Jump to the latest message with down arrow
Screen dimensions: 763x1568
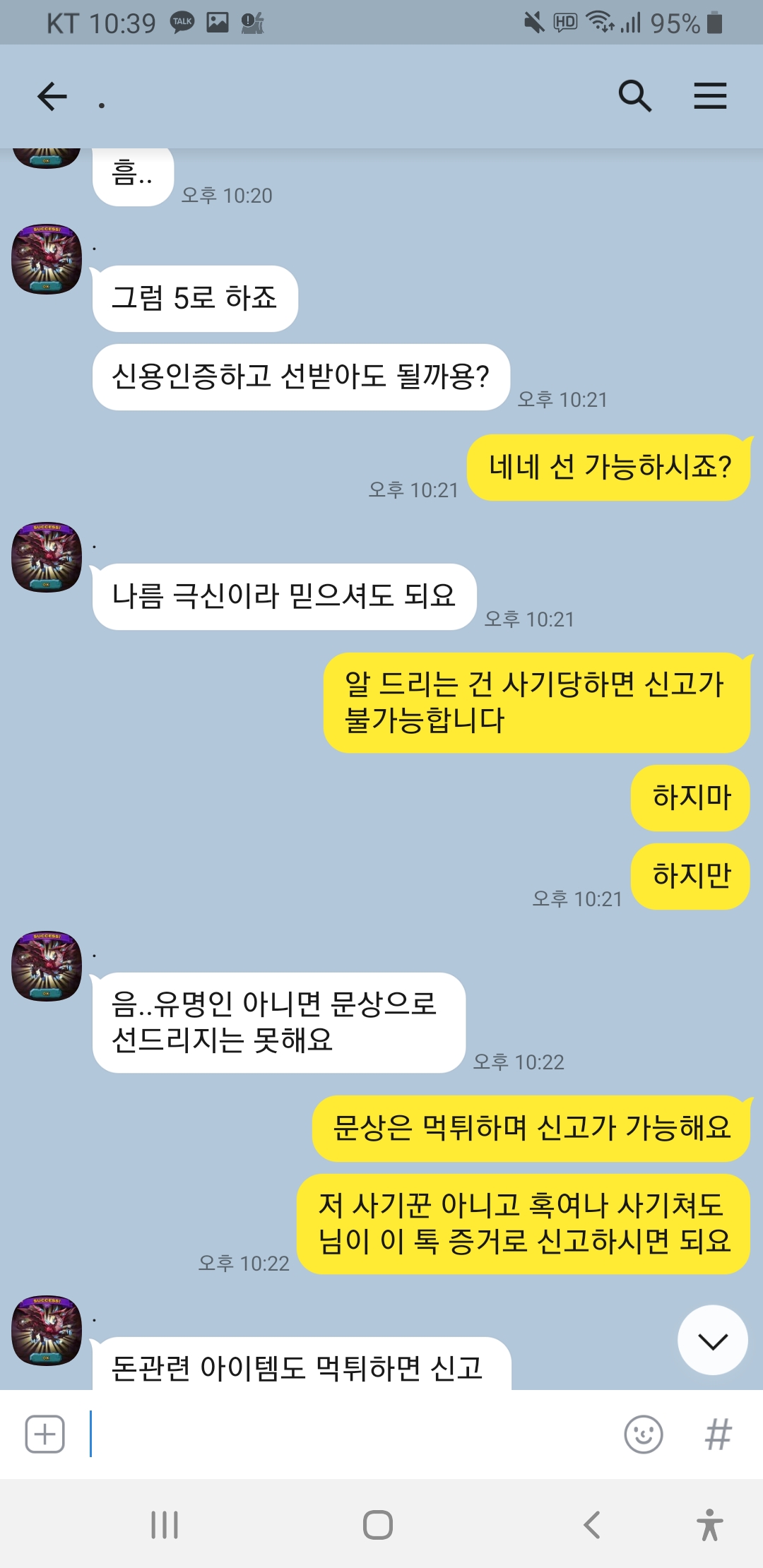712,1340
